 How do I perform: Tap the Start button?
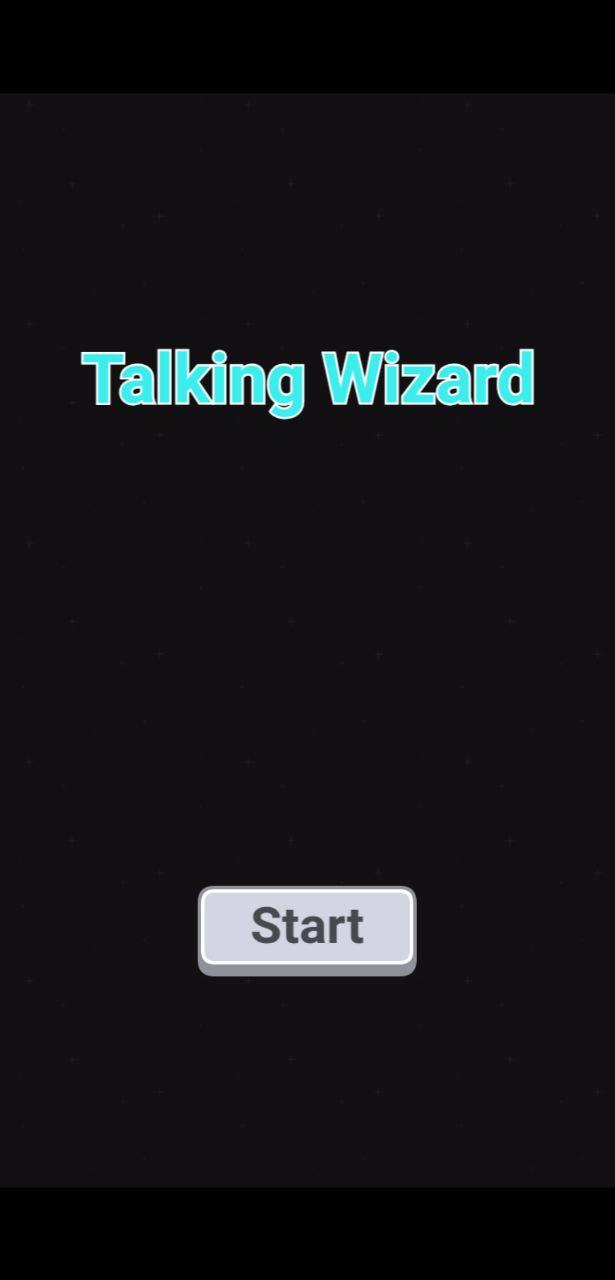pos(307,926)
